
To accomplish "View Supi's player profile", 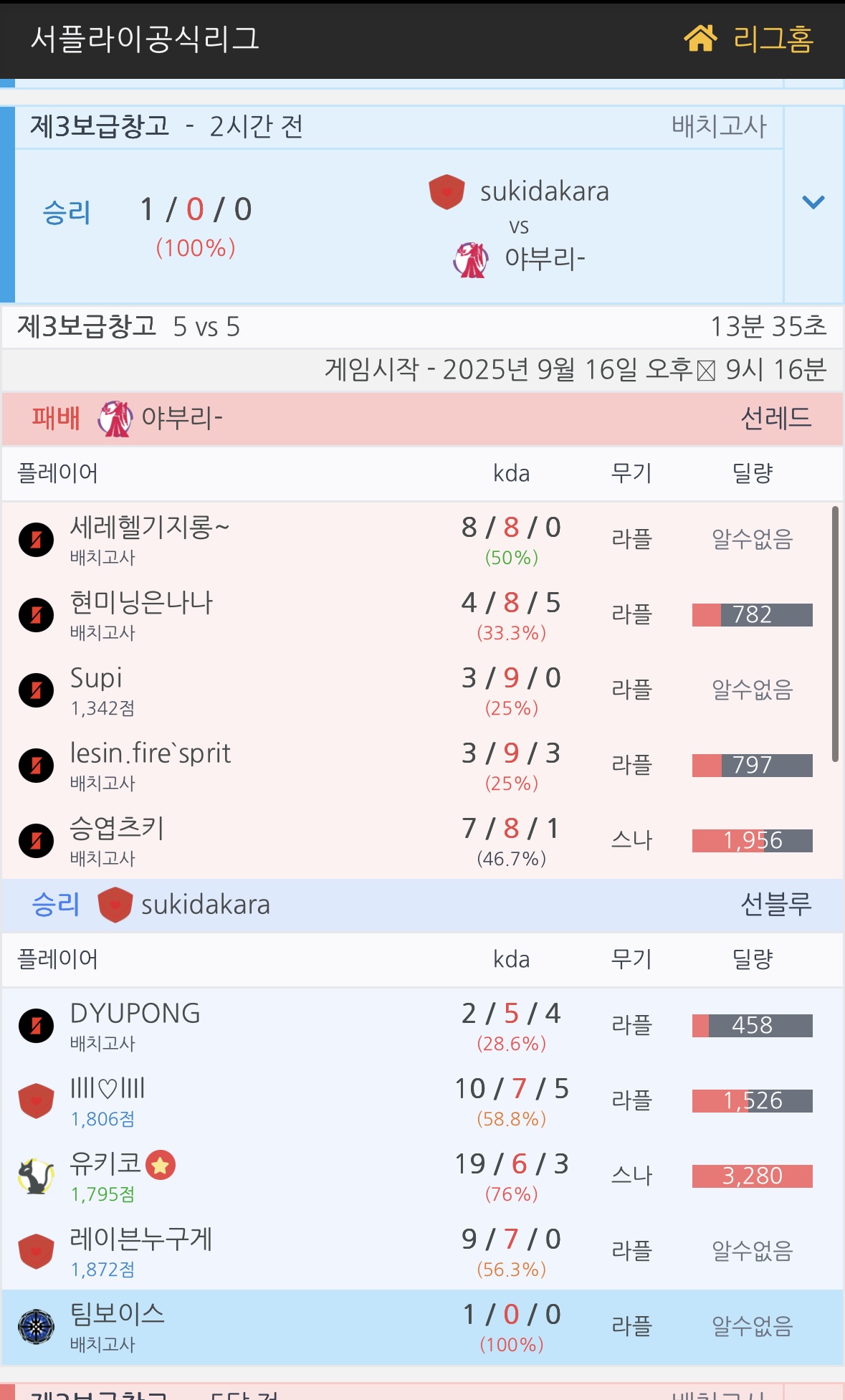I will [x=96, y=679].
